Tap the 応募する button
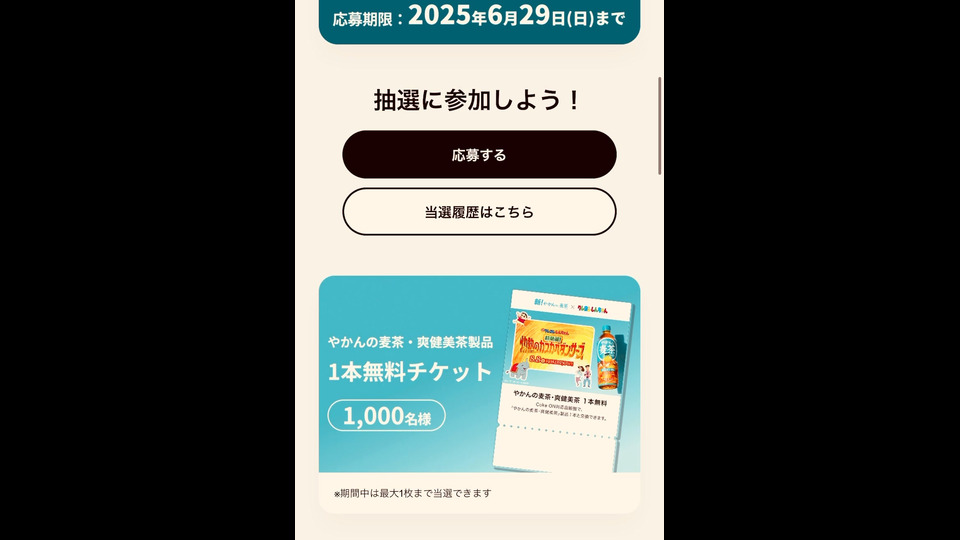 479,155
